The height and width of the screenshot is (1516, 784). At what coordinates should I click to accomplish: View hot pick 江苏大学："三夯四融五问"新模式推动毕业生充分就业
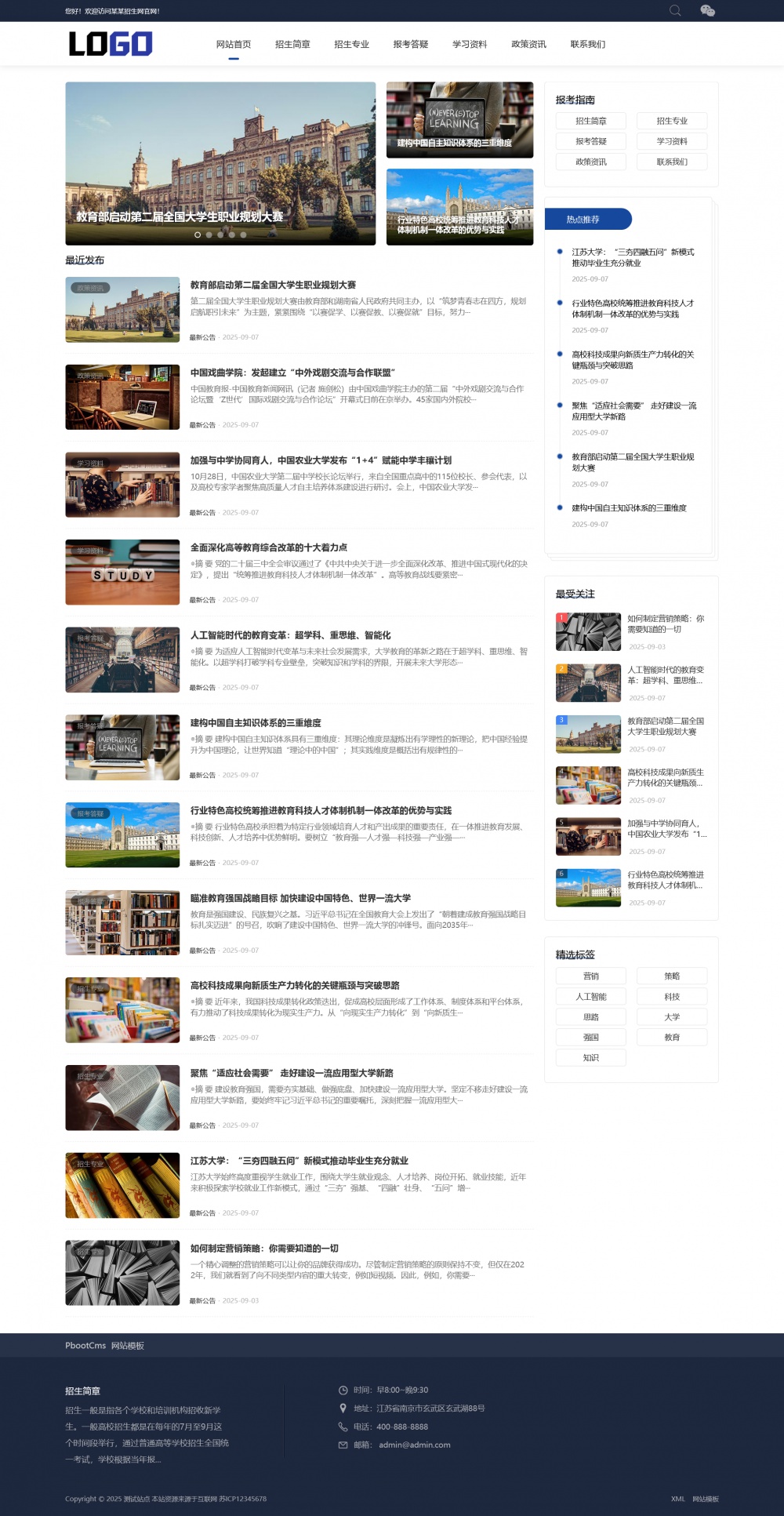click(x=633, y=257)
